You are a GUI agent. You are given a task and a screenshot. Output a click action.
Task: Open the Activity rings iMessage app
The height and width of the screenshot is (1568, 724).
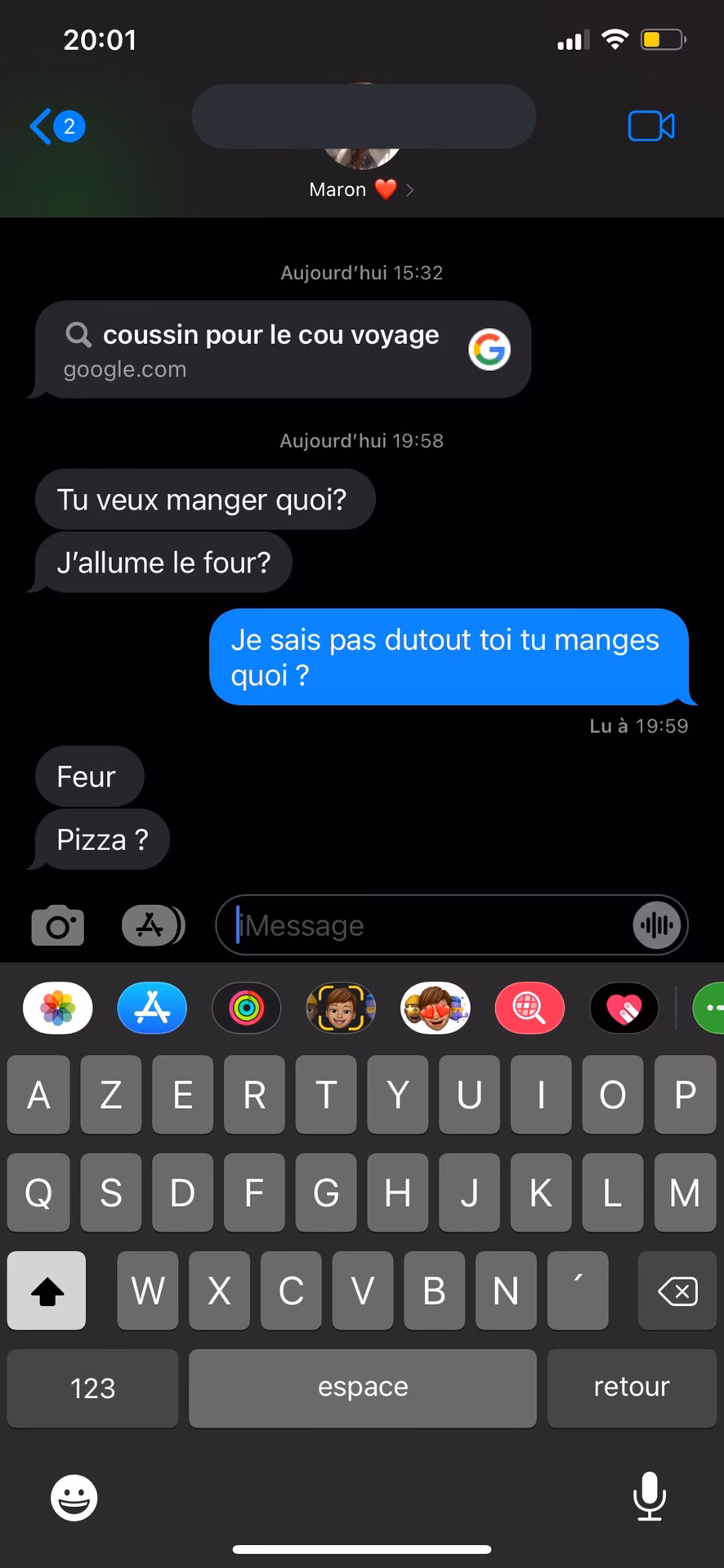tap(246, 1008)
